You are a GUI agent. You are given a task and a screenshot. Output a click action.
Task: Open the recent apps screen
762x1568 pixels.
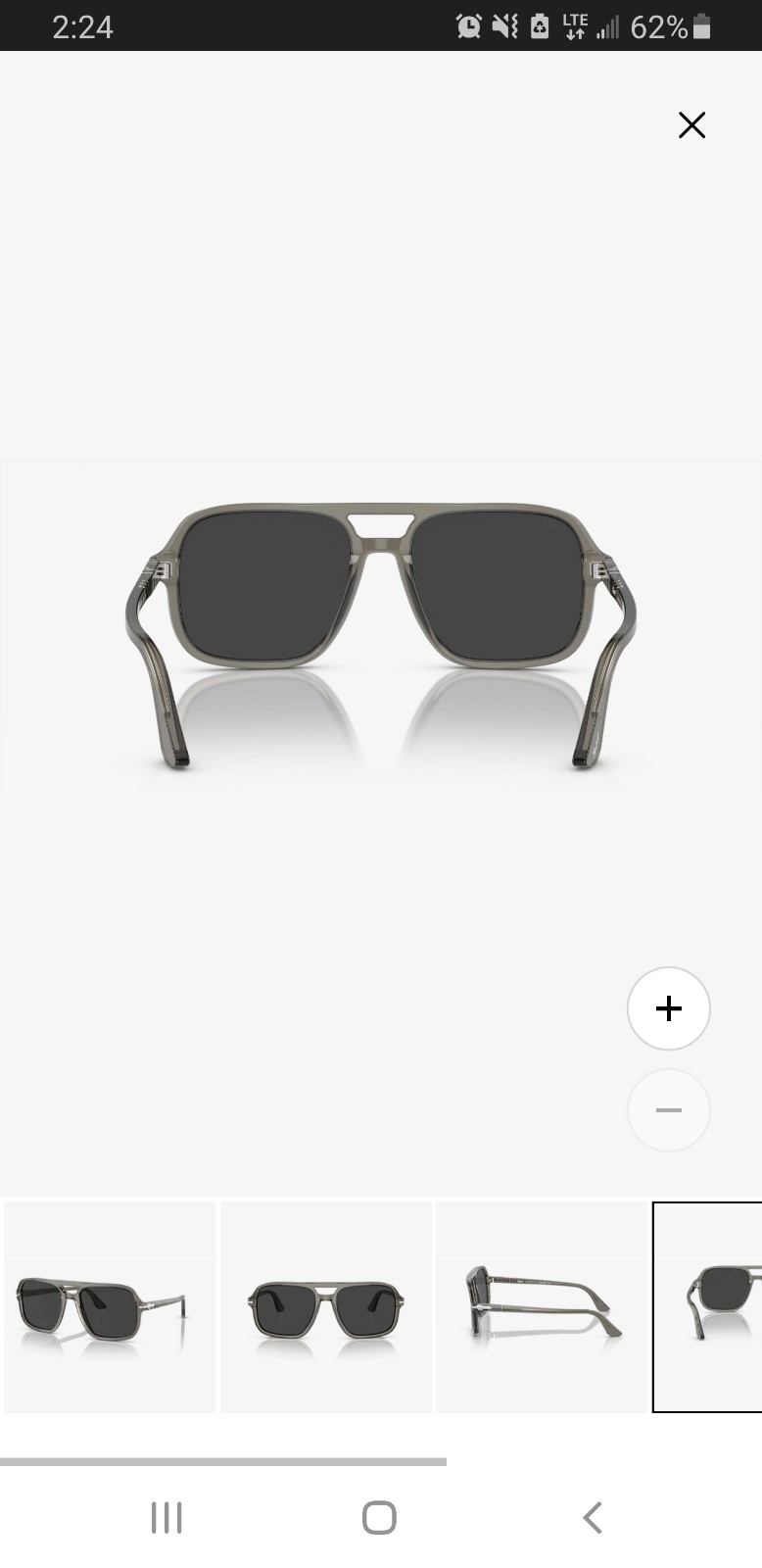(167, 1517)
